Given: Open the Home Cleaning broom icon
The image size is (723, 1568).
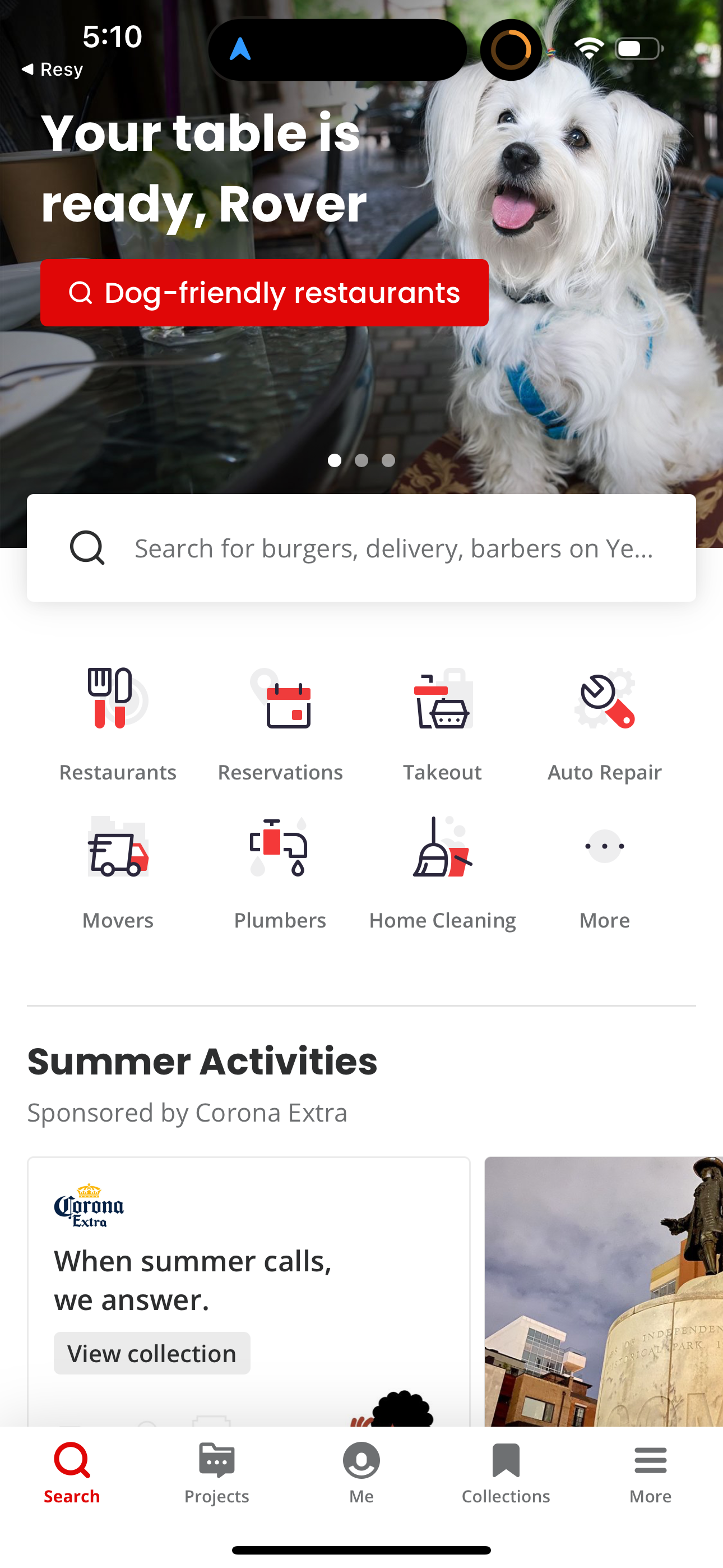Looking at the screenshot, I should pos(442,851).
